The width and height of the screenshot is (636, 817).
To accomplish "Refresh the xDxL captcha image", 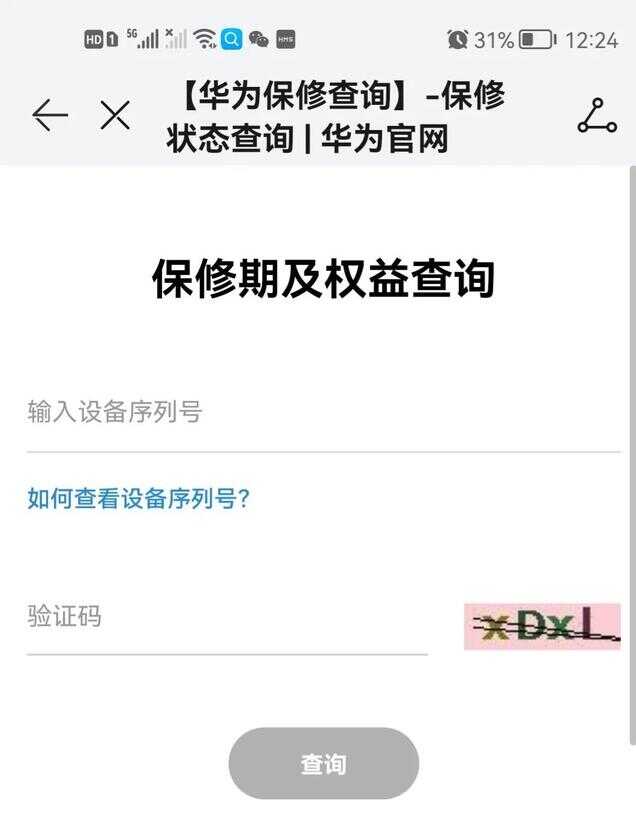I will [x=542, y=627].
